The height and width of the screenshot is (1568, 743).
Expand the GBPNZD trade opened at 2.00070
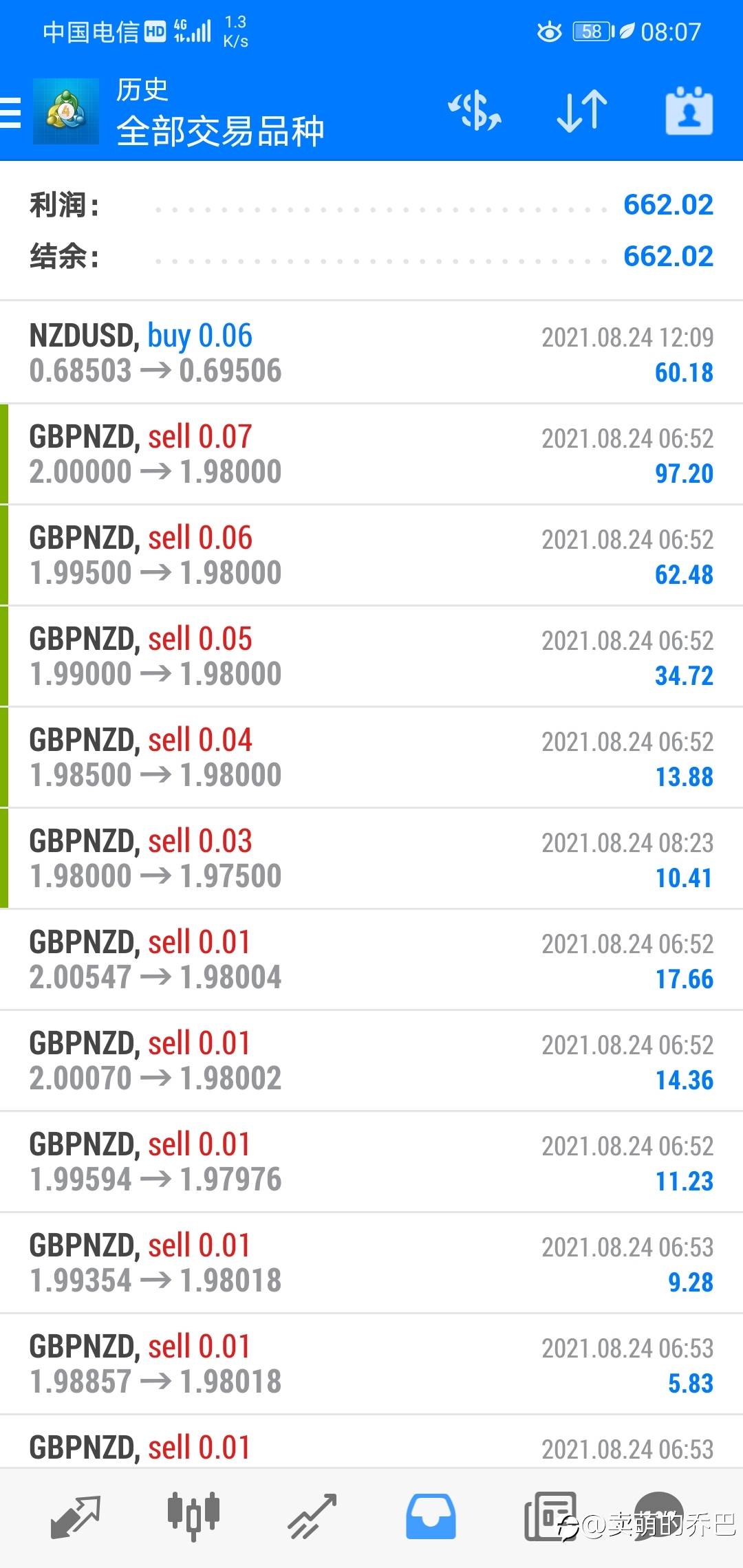tap(371, 1060)
